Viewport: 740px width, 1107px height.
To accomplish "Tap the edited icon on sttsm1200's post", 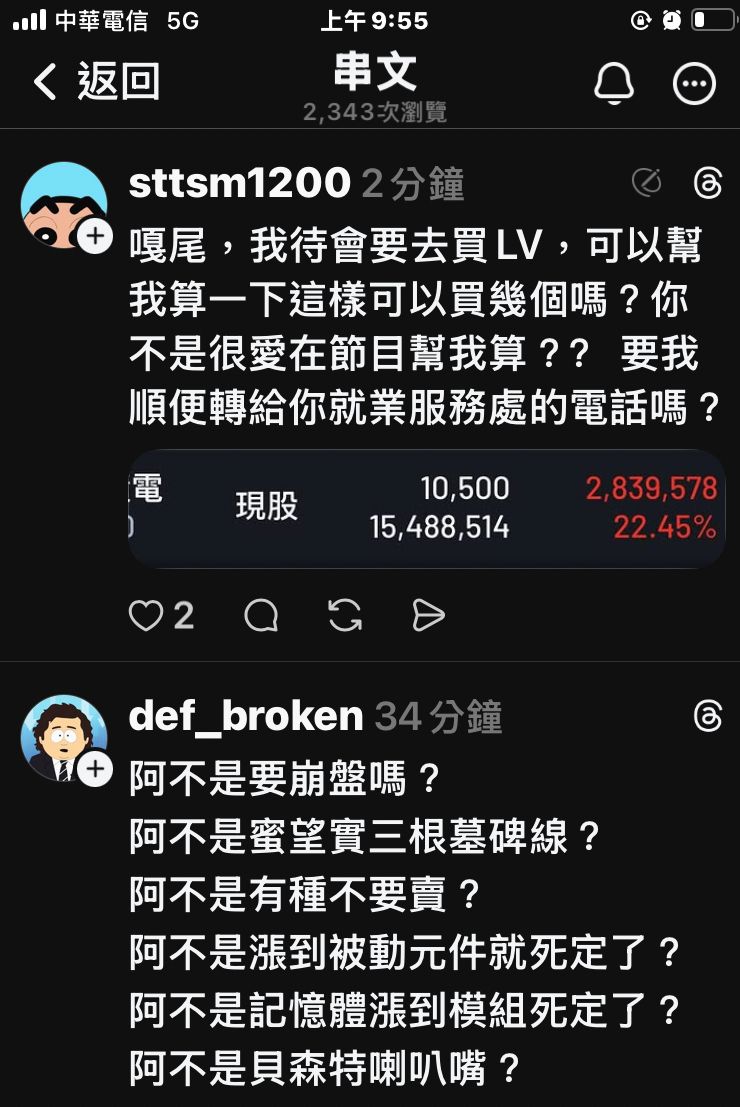I will (x=648, y=183).
